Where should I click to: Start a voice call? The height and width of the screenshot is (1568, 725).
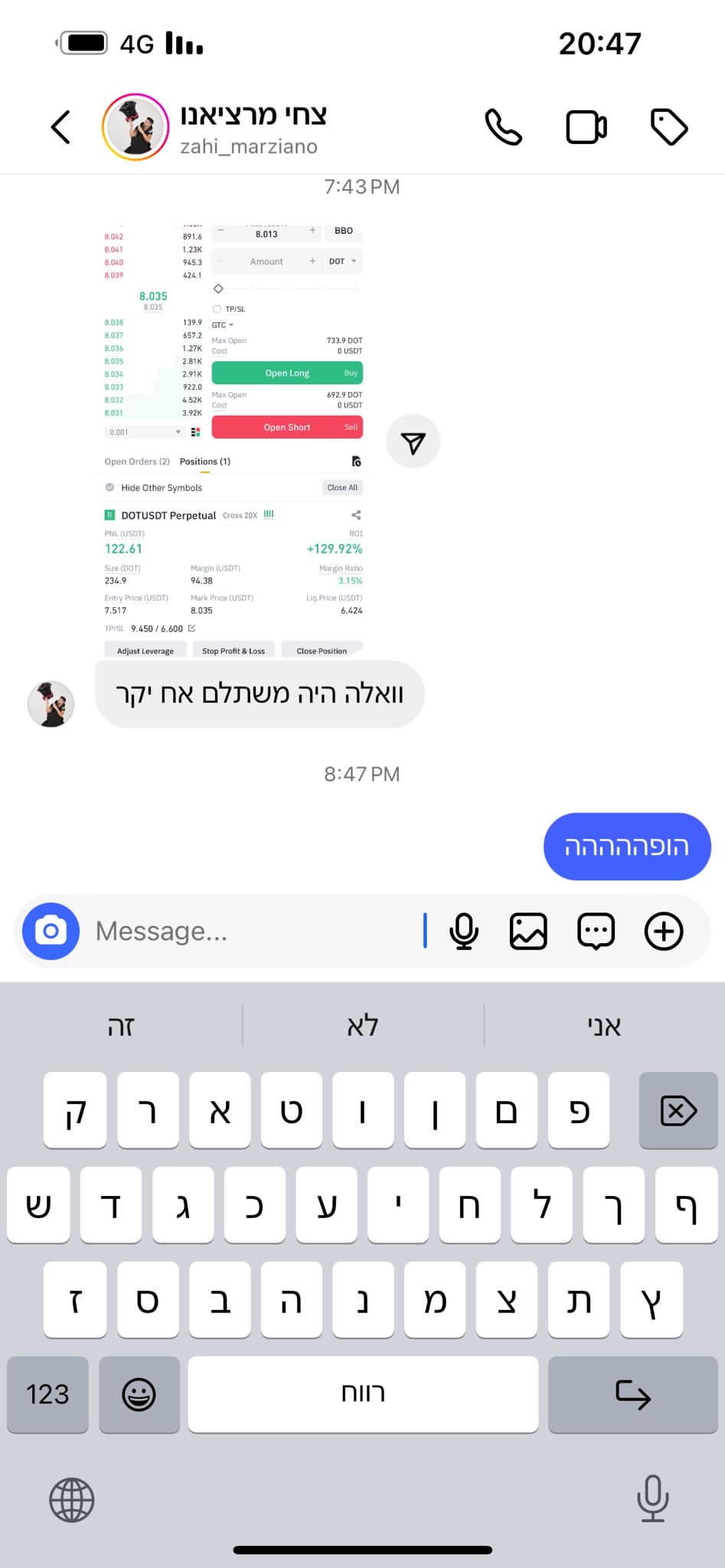coord(503,127)
